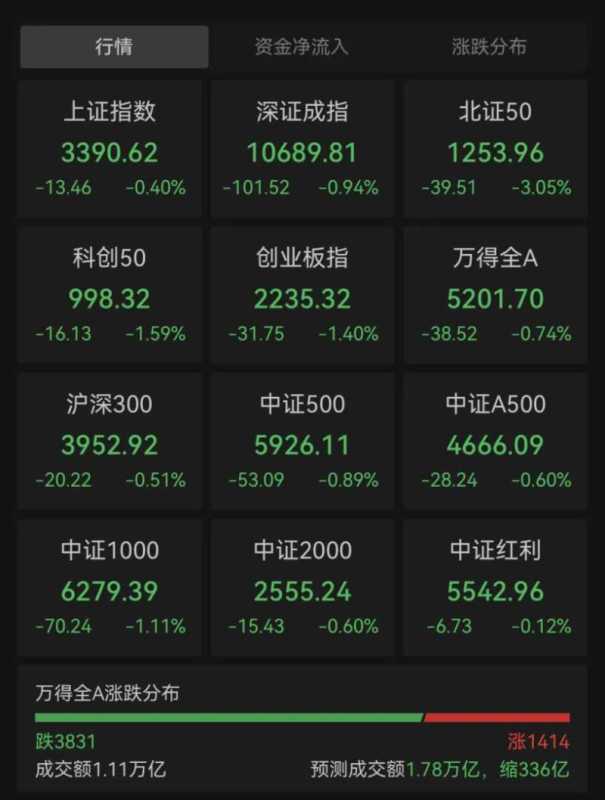View the 北证50 index card
This screenshot has height=800, width=605.
[495, 150]
